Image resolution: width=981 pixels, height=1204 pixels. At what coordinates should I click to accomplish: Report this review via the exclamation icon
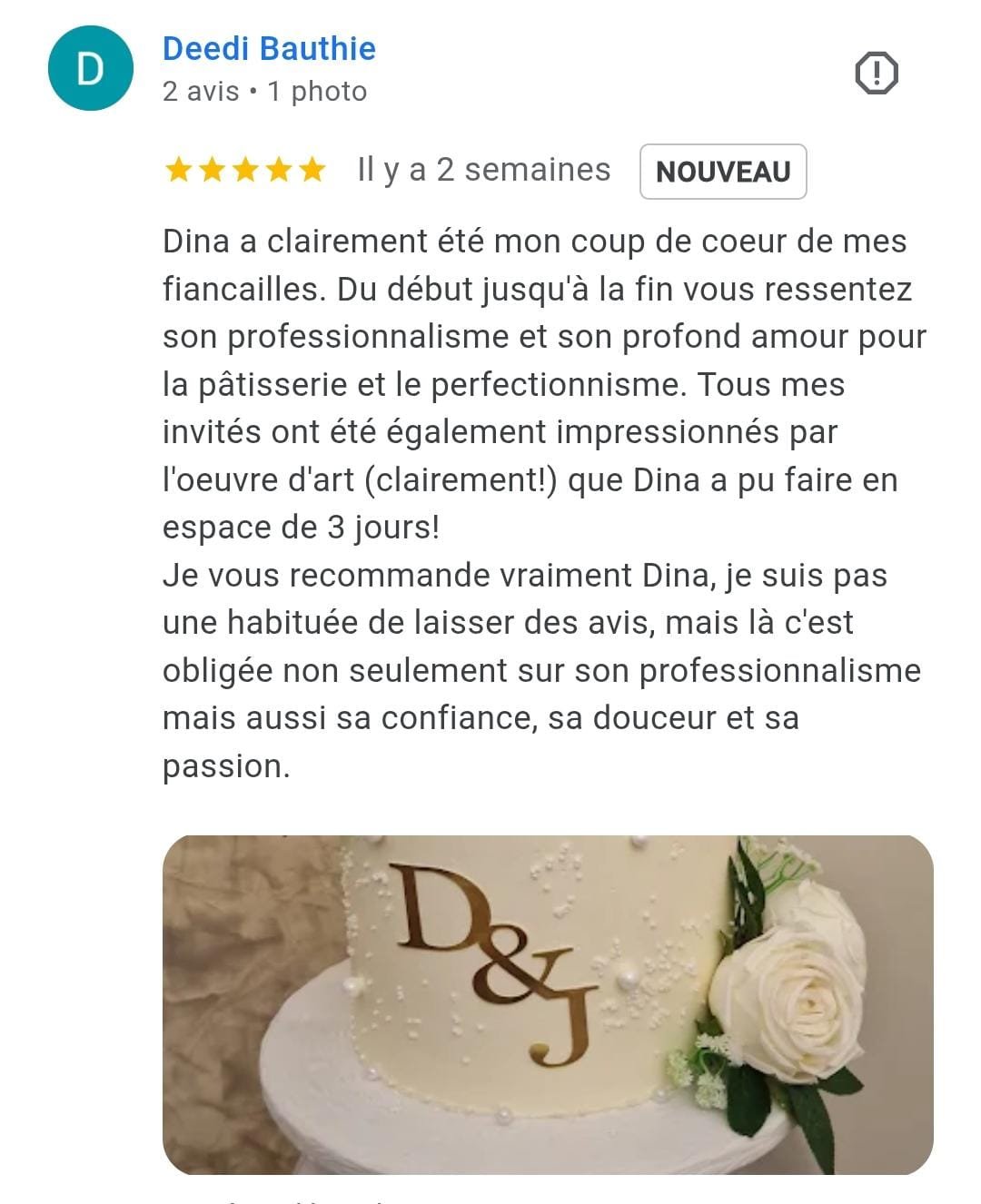point(877,73)
